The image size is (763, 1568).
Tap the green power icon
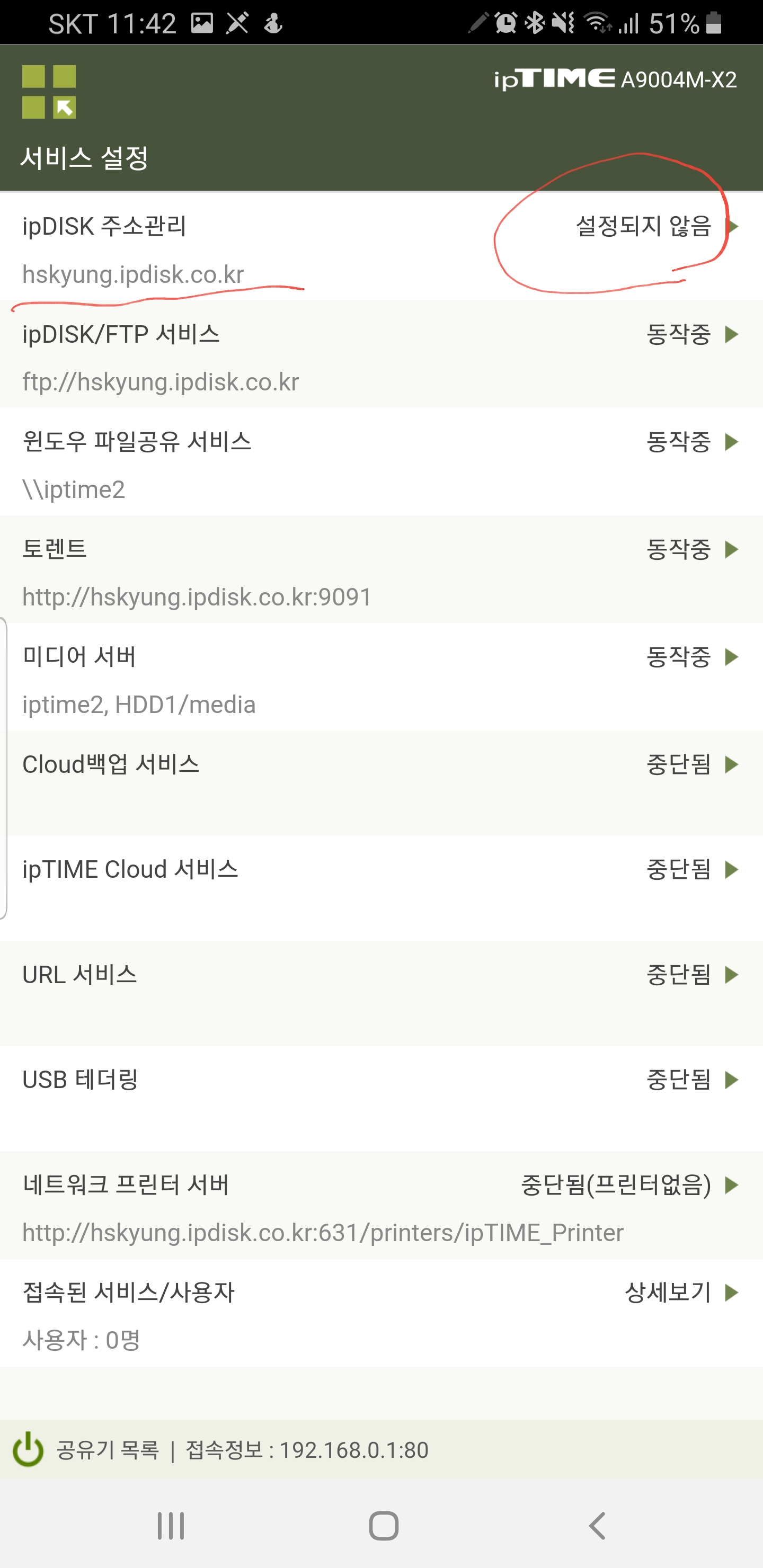tap(28, 1449)
